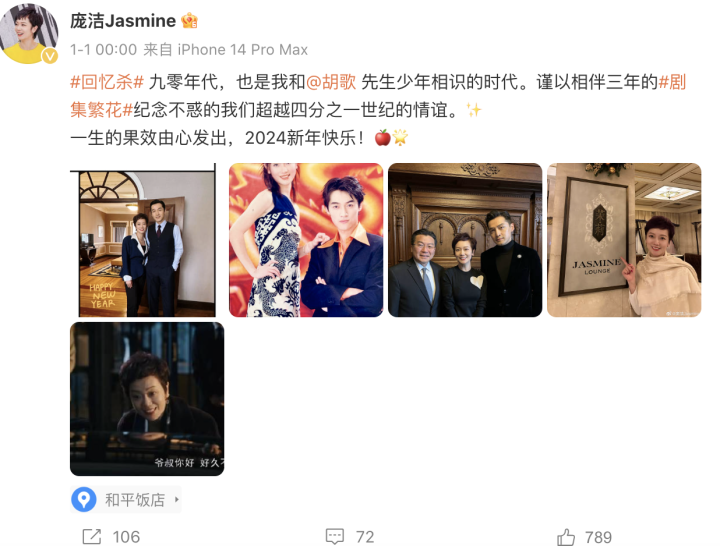Viewport: 720px width, 546px height.
Task: Open the 和平饭店 location tag
Action: pyautogui.click(x=126, y=499)
